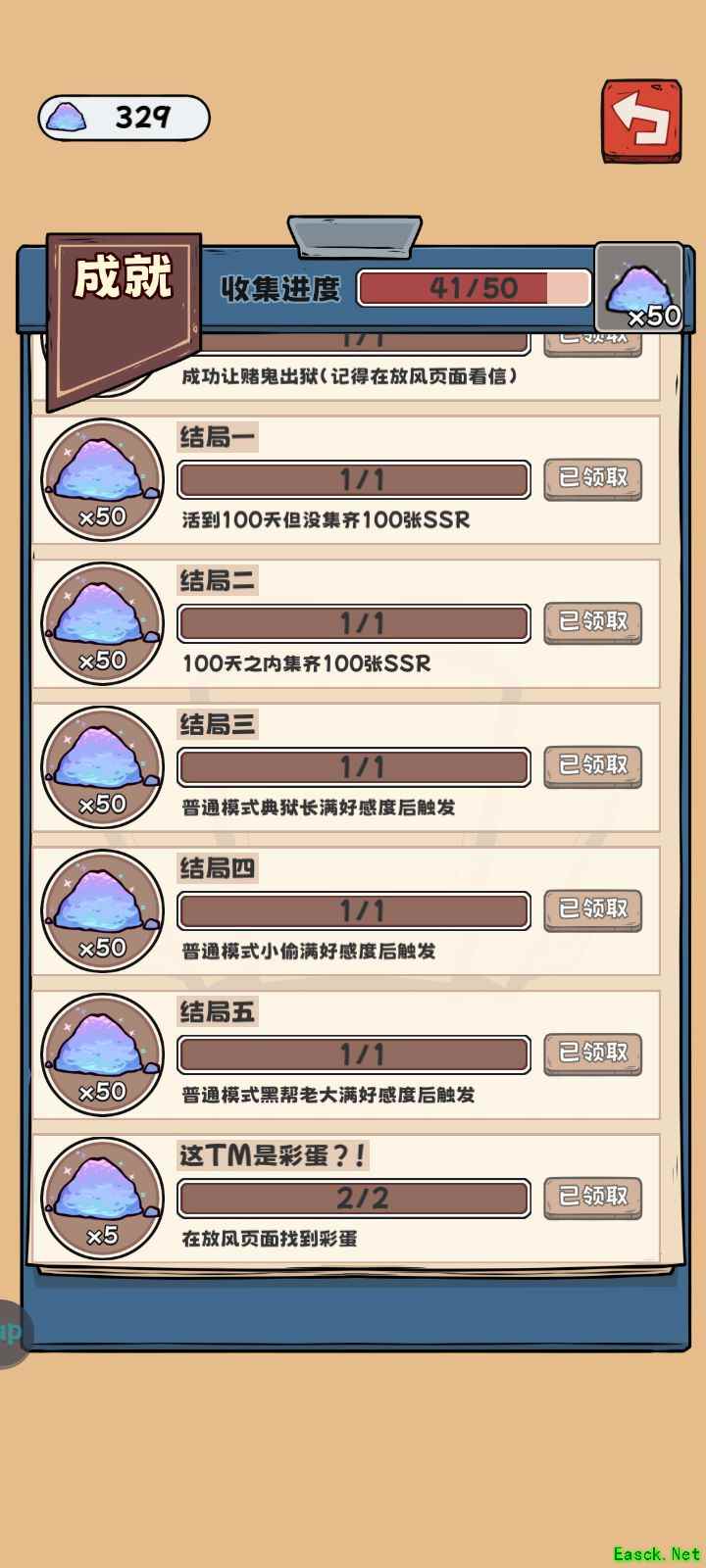Select the gem icon next to 结局四

[x=101, y=908]
